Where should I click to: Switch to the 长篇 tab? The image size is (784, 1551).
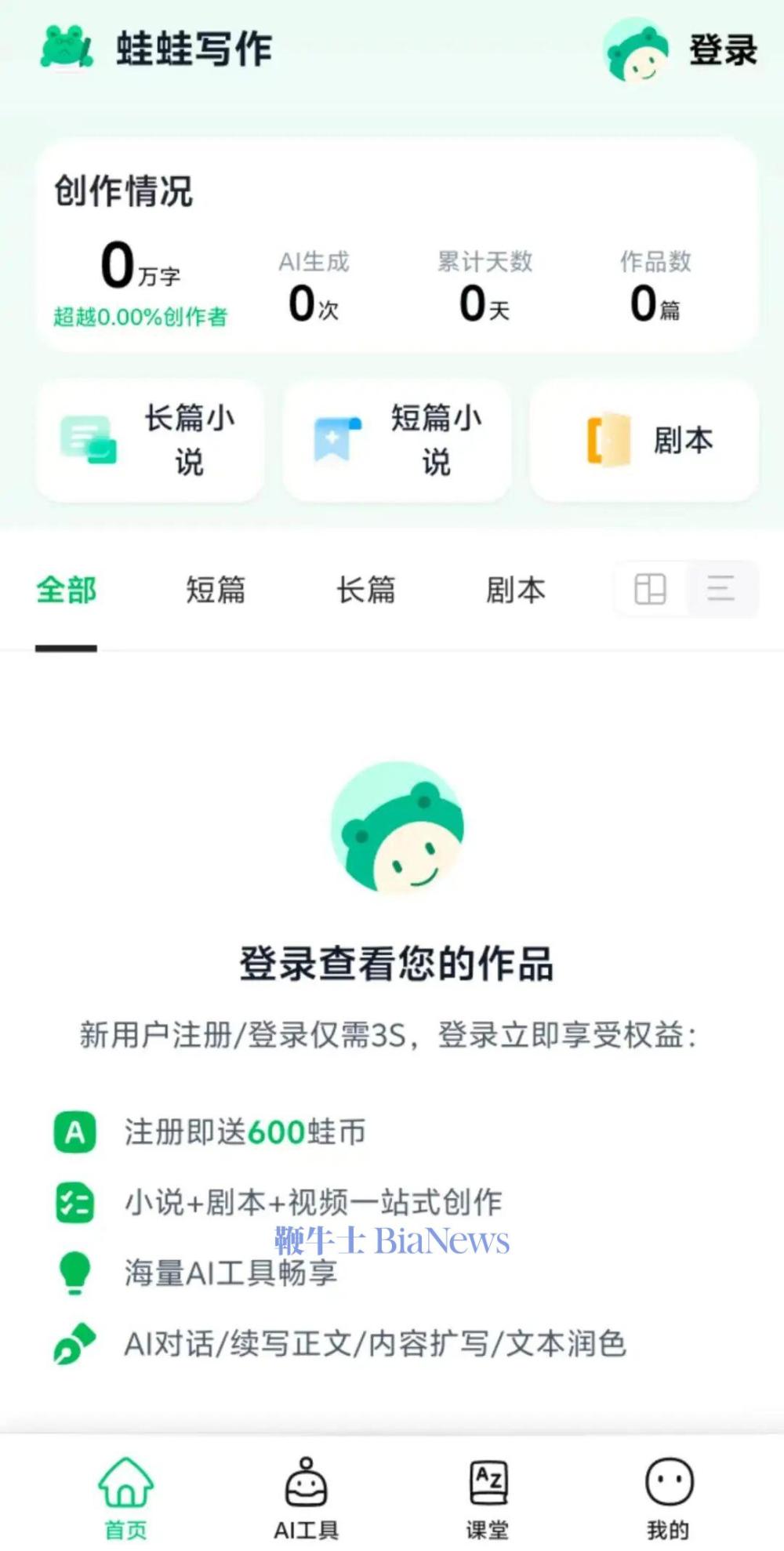366,590
